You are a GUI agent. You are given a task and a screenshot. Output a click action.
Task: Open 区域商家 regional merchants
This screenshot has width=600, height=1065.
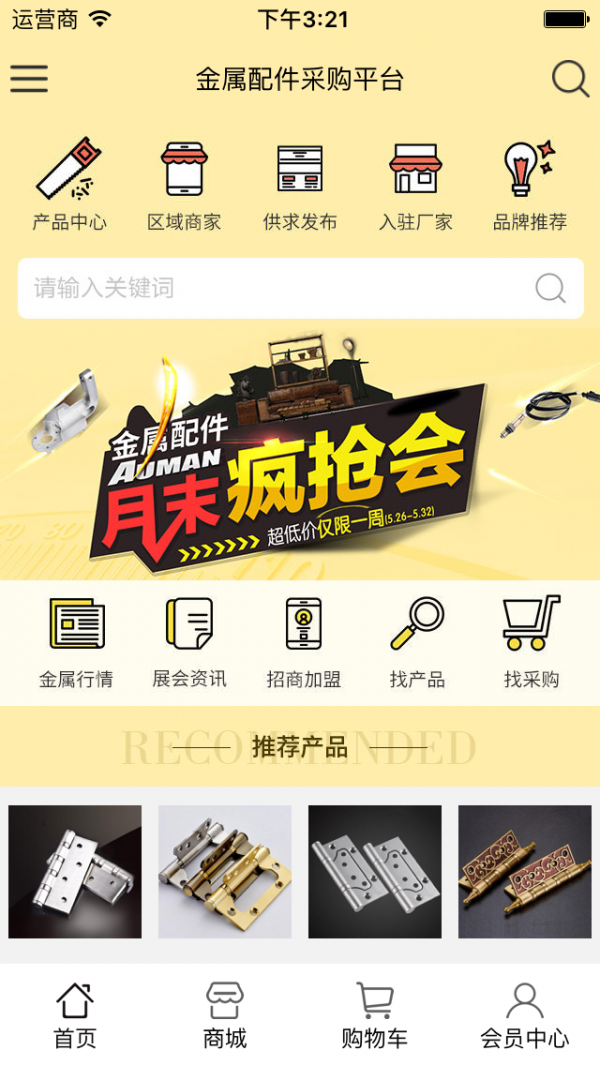pyautogui.click(x=184, y=184)
